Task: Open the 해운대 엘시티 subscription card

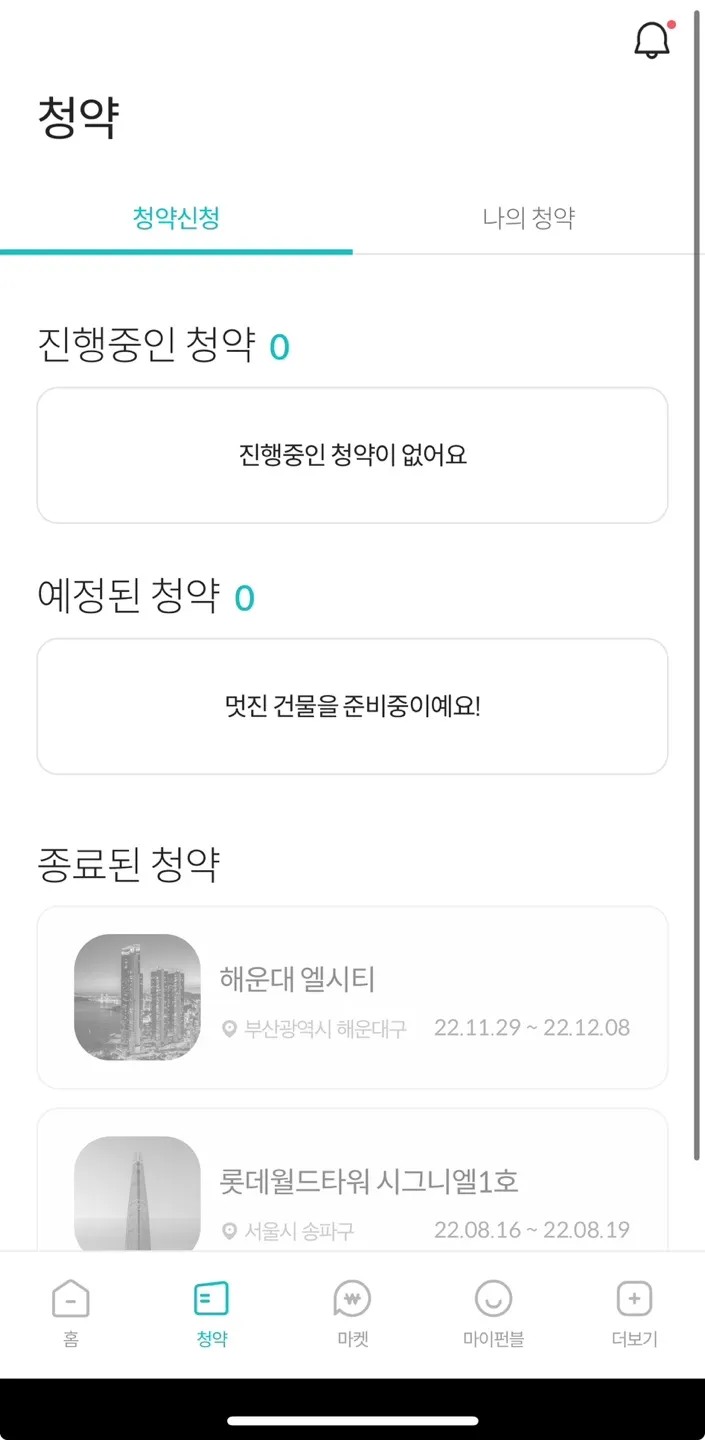Action: click(x=352, y=997)
